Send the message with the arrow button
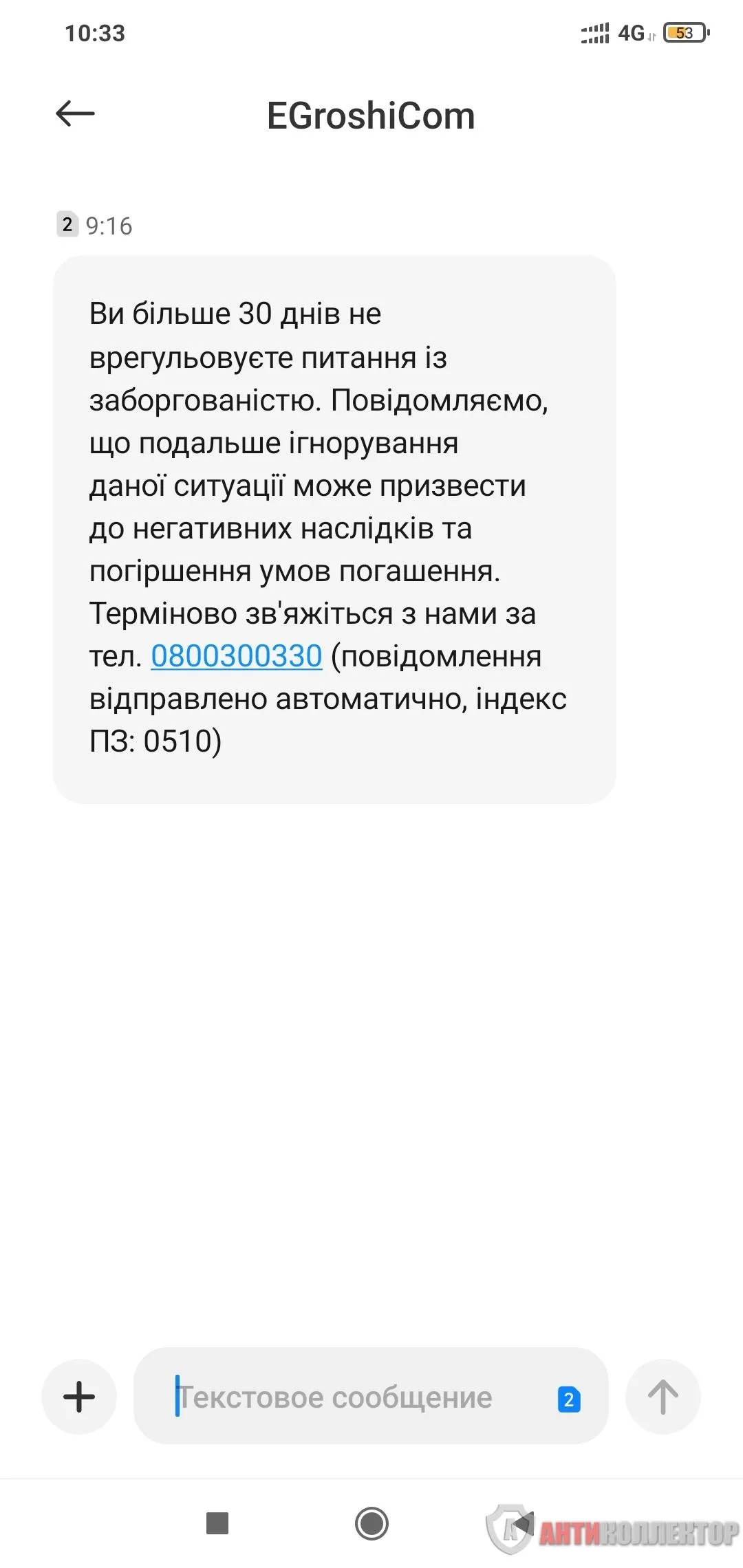Viewport: 743px width, 1568px height. tap(663, 1397)
